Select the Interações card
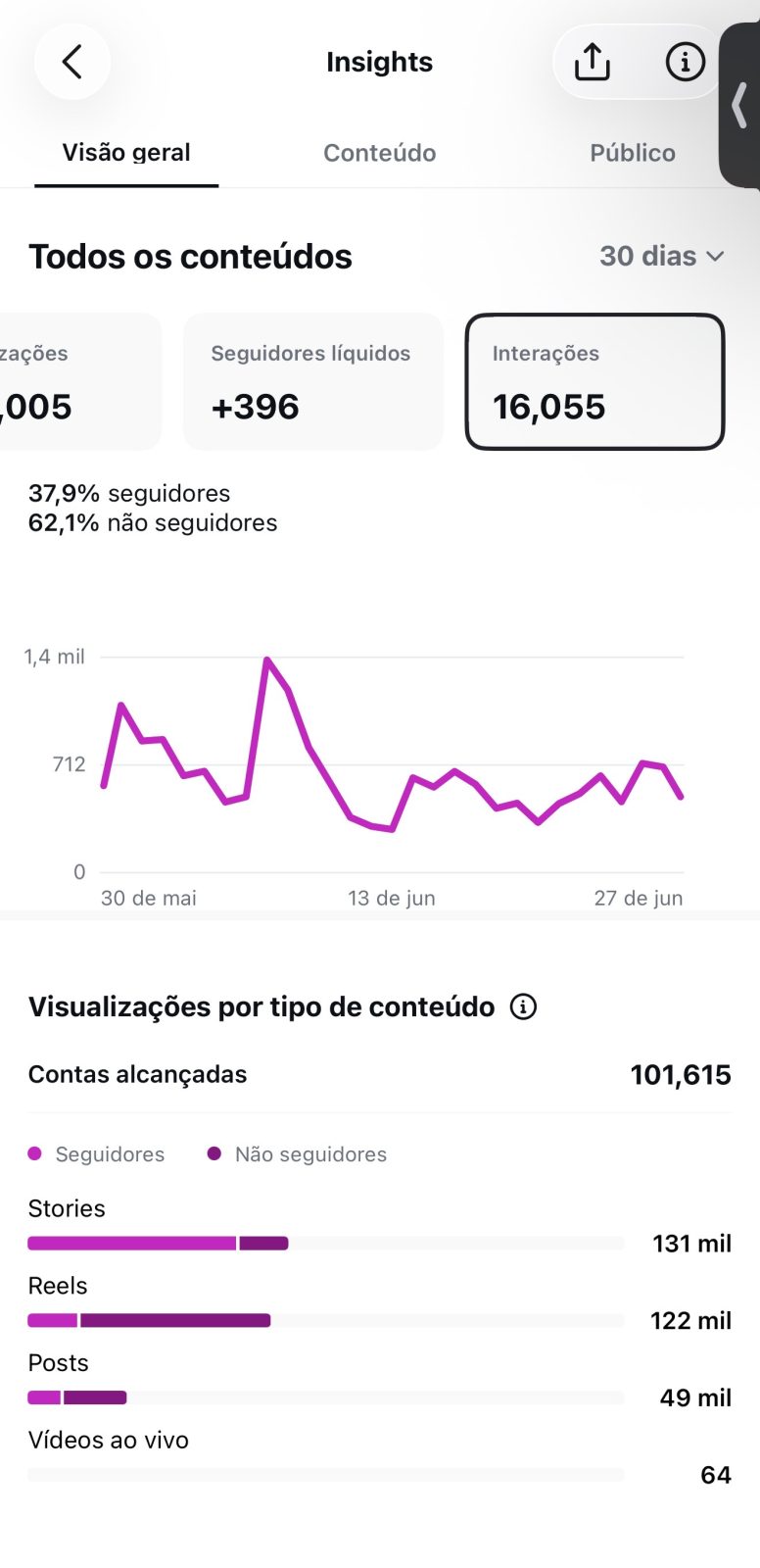 594,381
